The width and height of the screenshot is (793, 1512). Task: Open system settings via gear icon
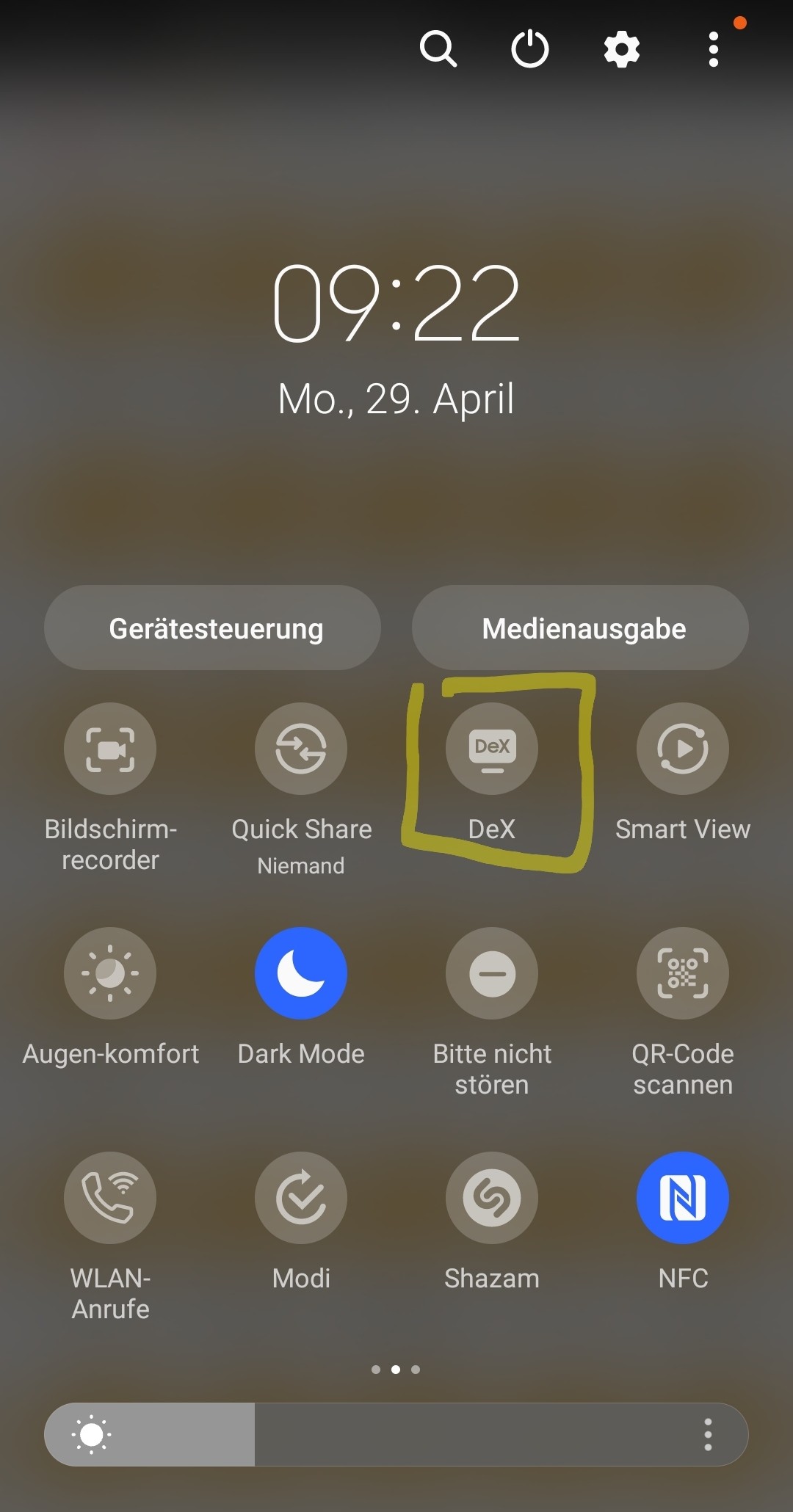point(620,49)
